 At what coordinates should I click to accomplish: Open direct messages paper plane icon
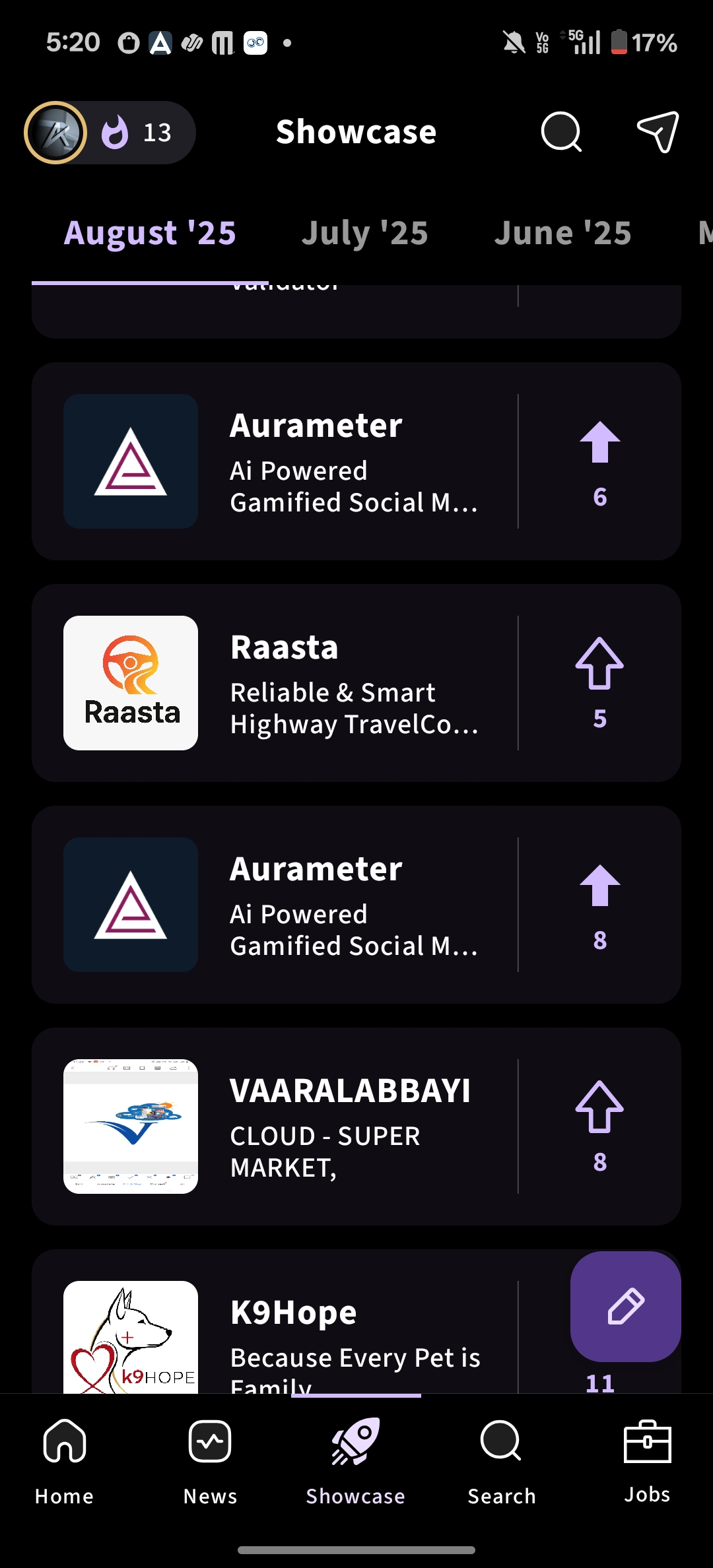coord(658,132)
